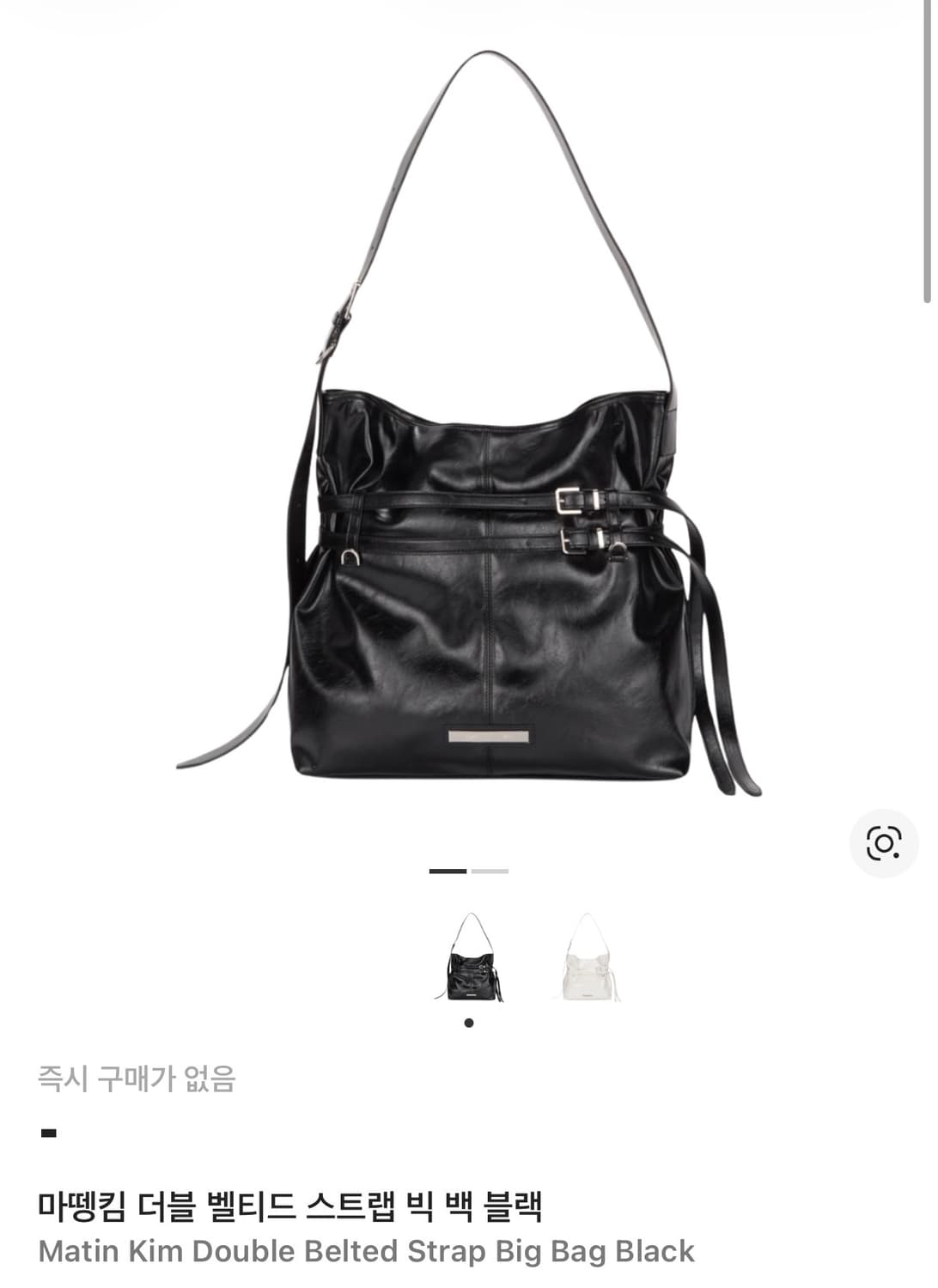Tap the carousel dot under the black thumbnail

pyautogui.click(x=471, y=1022)
